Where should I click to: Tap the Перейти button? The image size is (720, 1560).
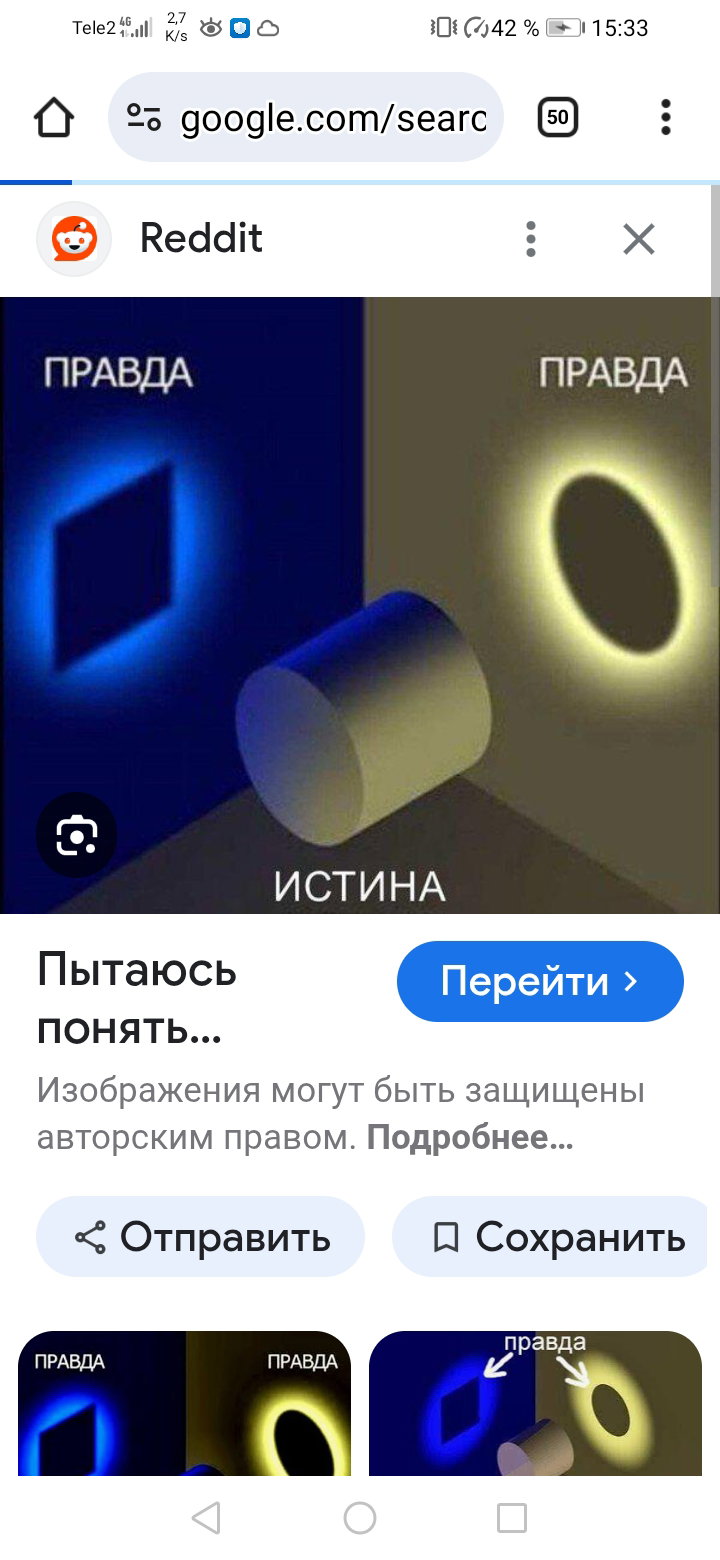(x=540, y=981)
